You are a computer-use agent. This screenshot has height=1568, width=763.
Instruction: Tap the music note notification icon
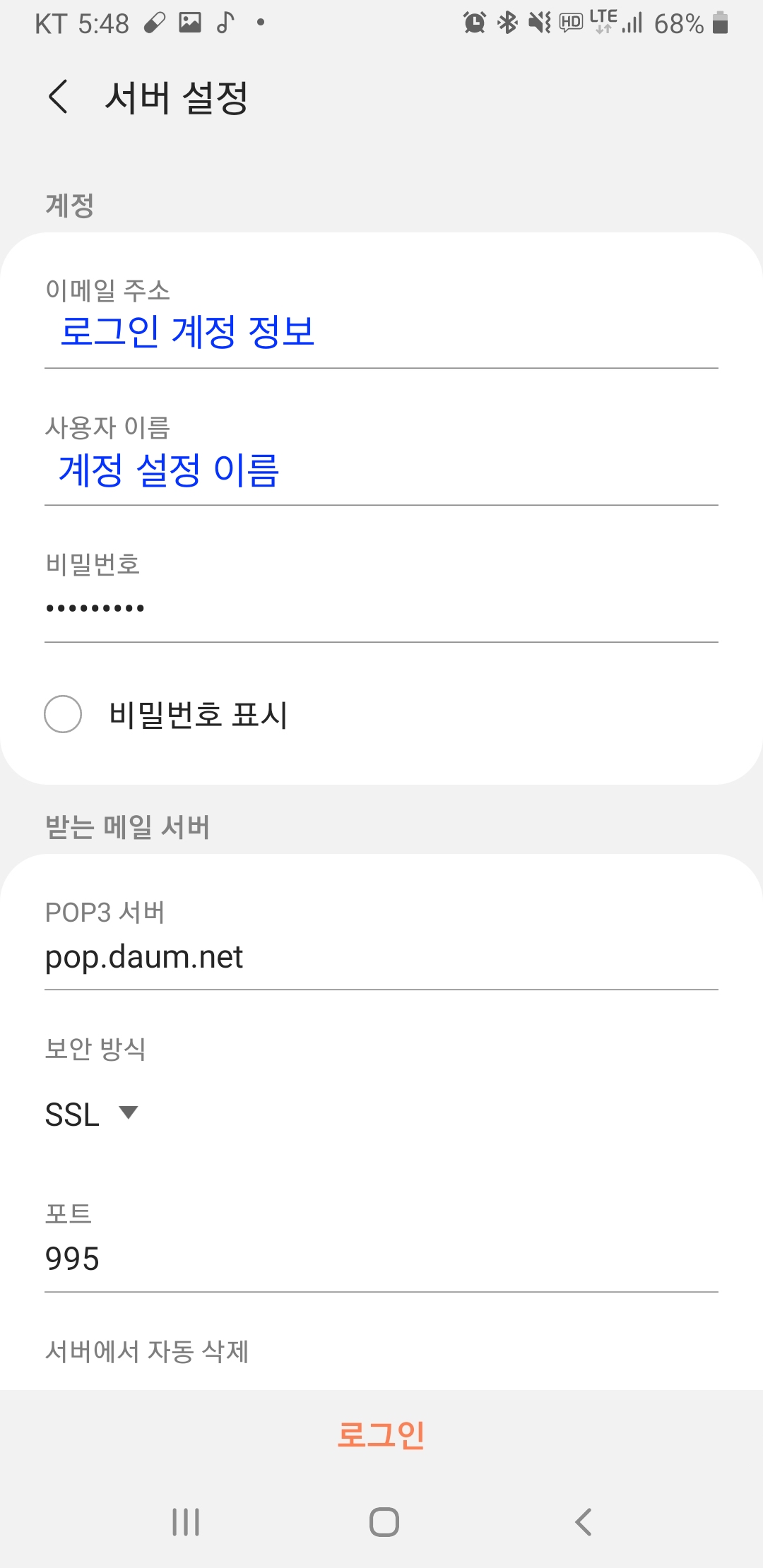coord(225,23)
